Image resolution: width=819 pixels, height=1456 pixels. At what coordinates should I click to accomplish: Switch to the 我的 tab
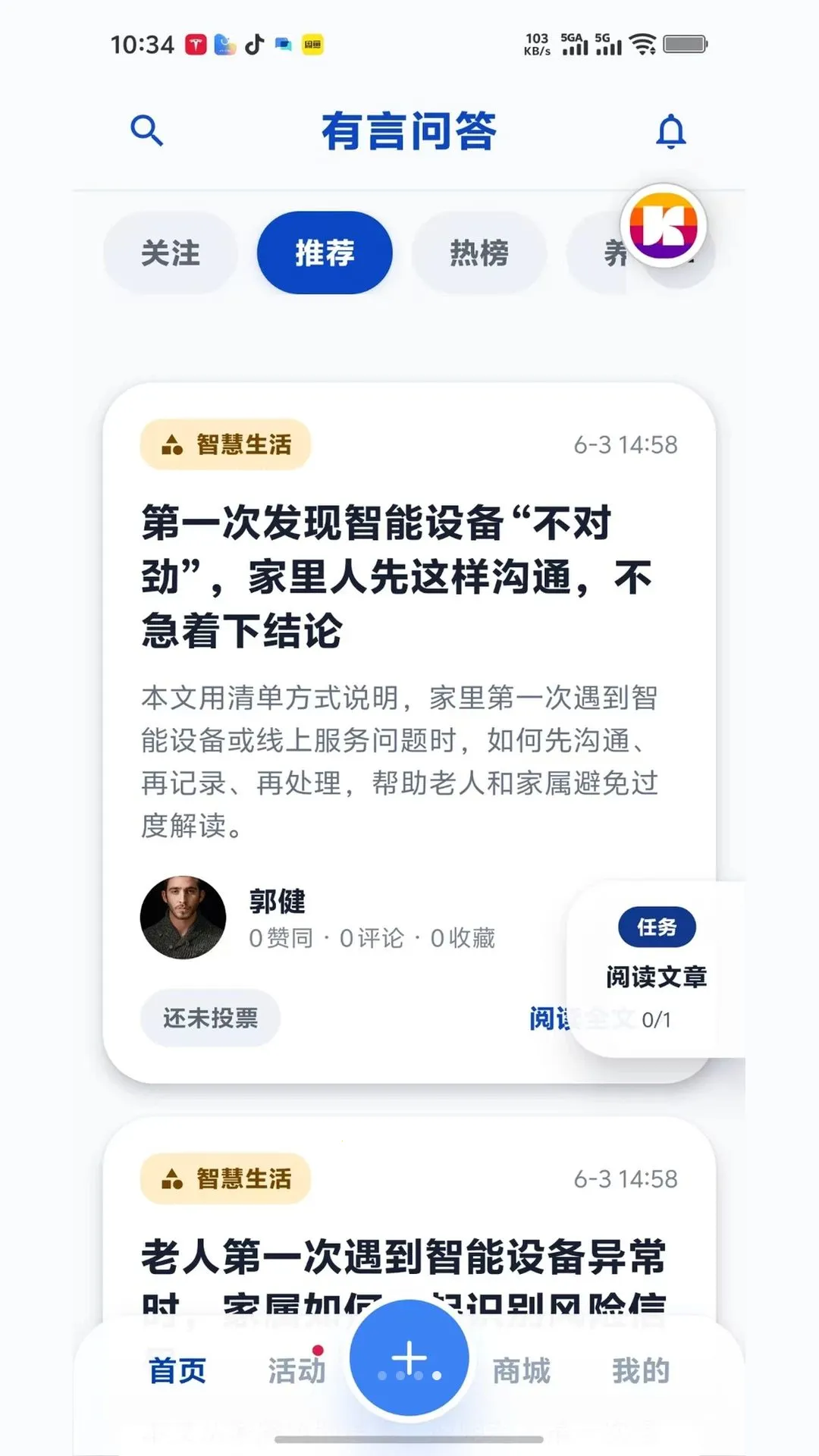(x=641, y=1370)
